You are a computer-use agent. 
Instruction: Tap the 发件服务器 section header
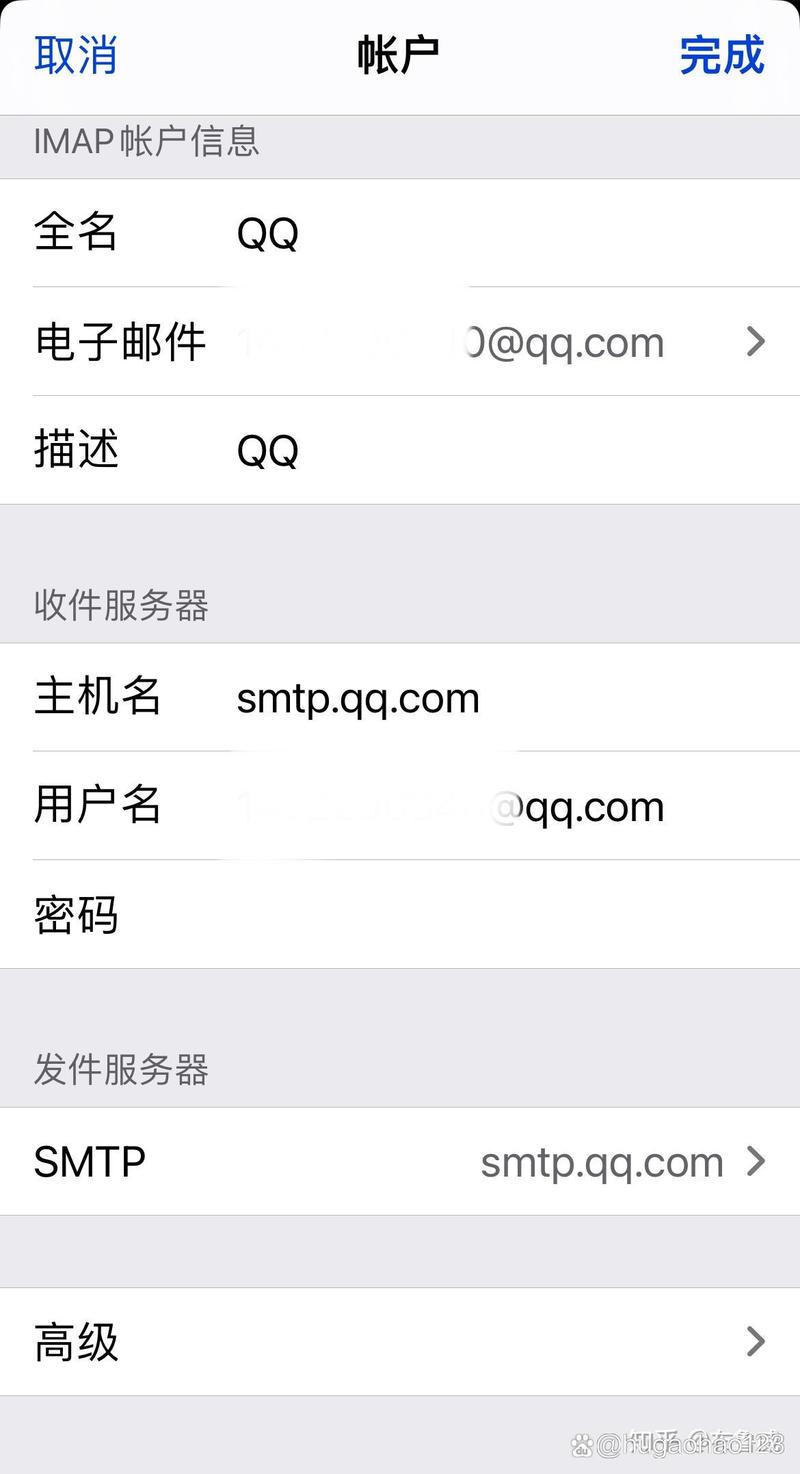click(120, 1071)
